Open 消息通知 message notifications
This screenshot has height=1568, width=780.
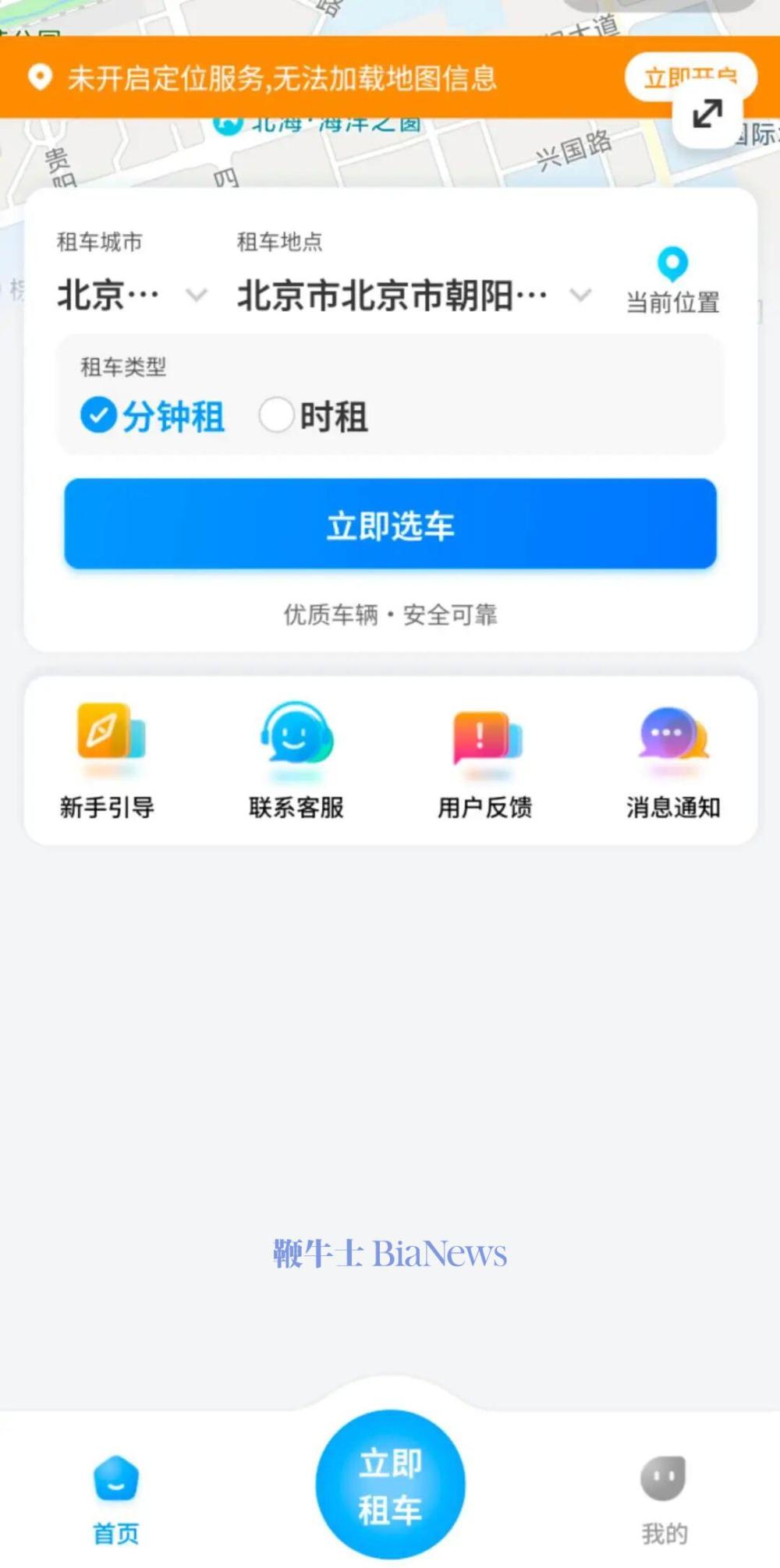pyautogui.click(x=673, y=760)
